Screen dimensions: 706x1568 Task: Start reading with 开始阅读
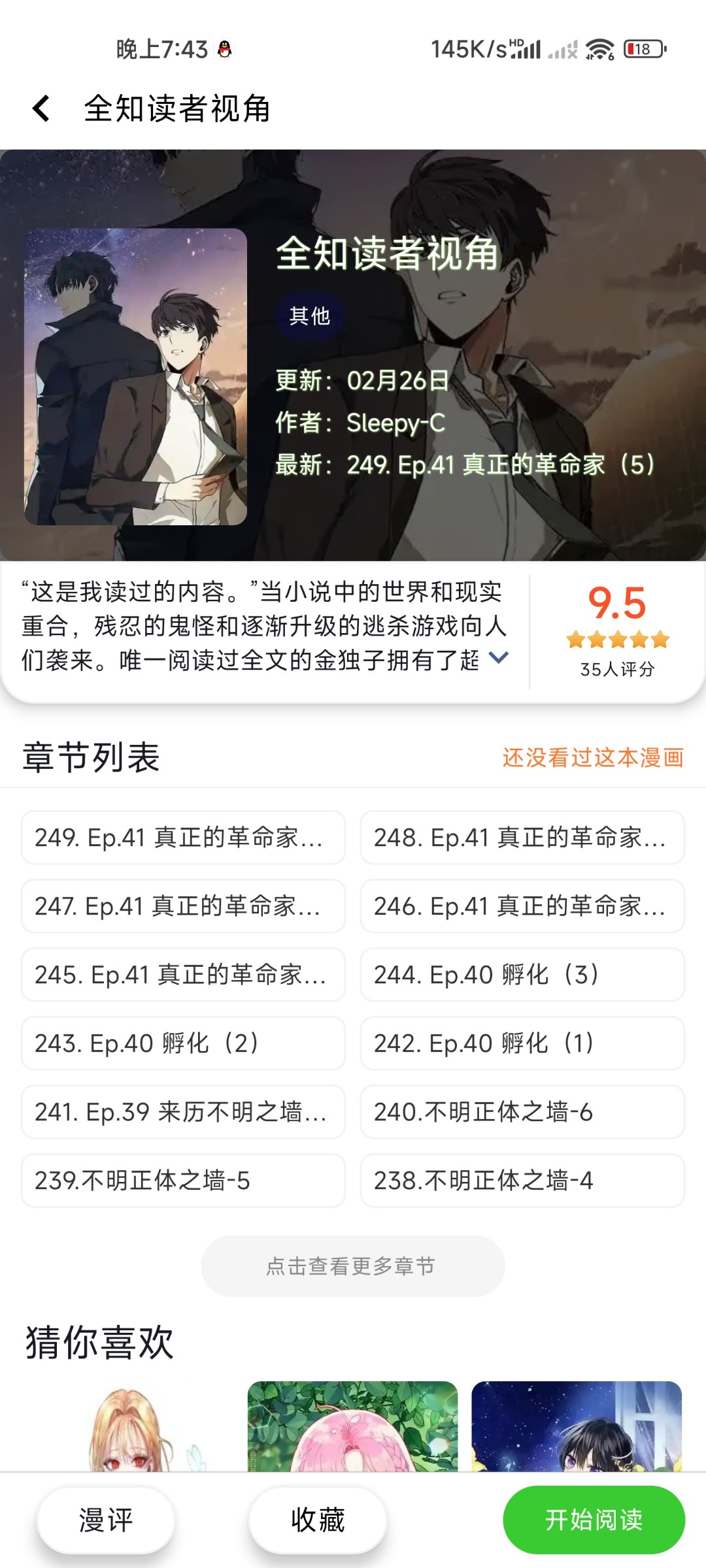click(594, 1520)
